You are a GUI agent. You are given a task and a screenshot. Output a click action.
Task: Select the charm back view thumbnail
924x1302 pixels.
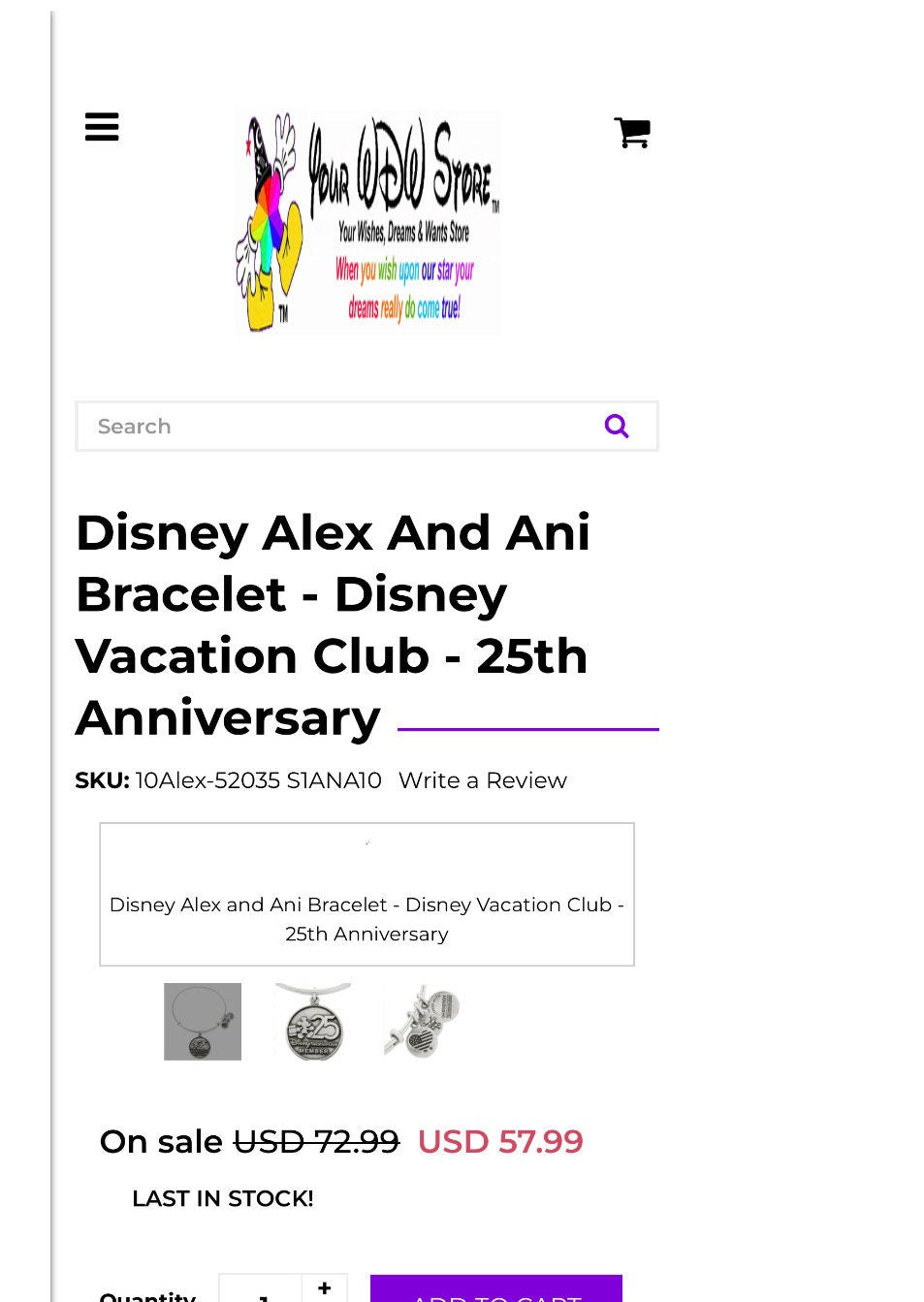coord(423,1022)
